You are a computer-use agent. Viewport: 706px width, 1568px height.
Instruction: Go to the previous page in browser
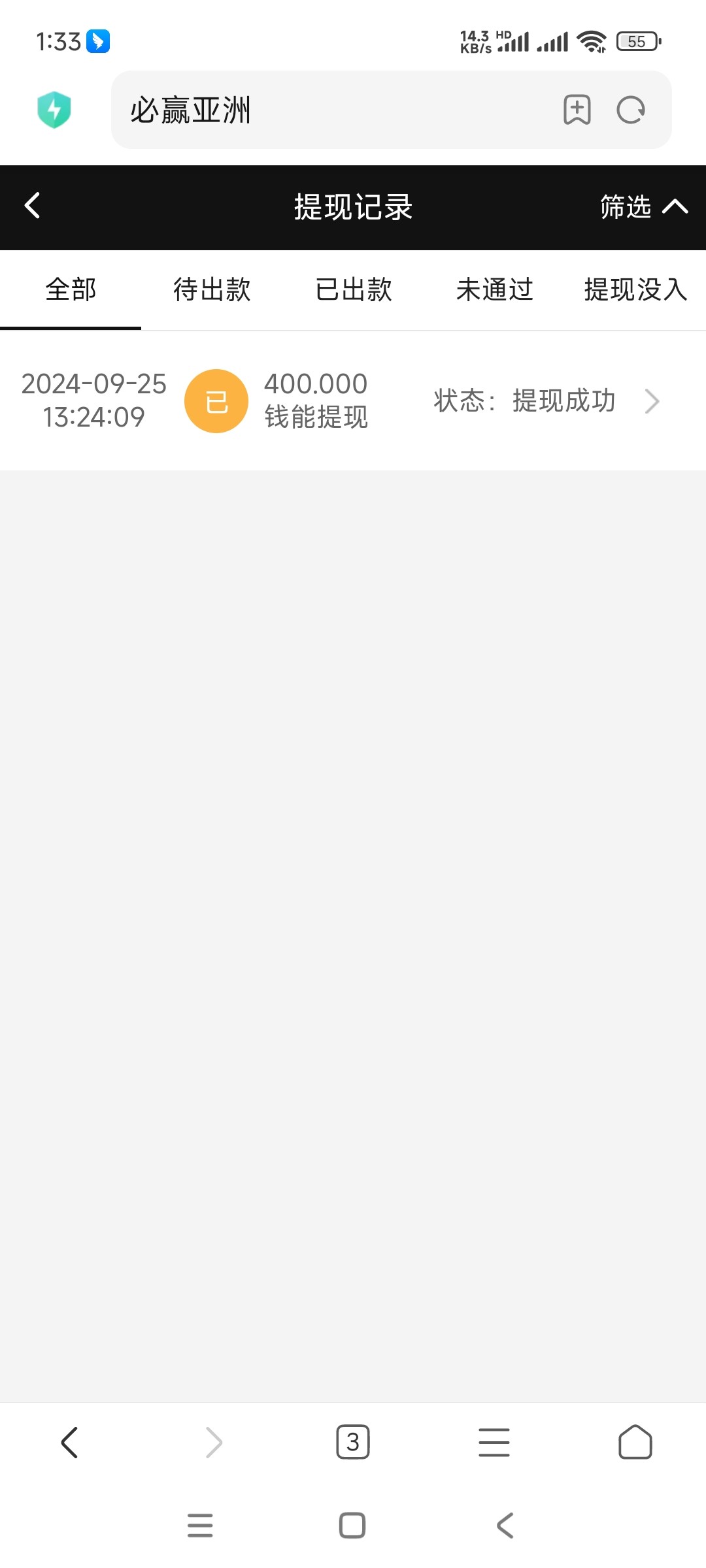coord(70,1442)
